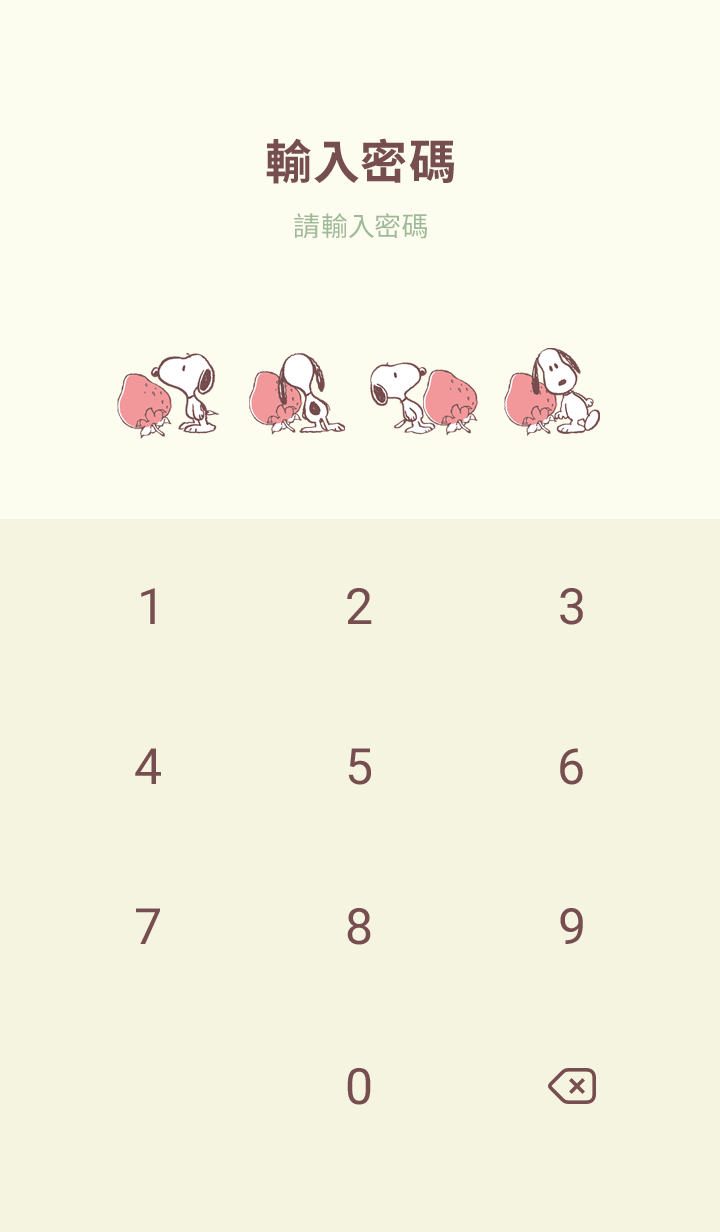Enter digit 4 for the passcode

click(x=148, y=767)
